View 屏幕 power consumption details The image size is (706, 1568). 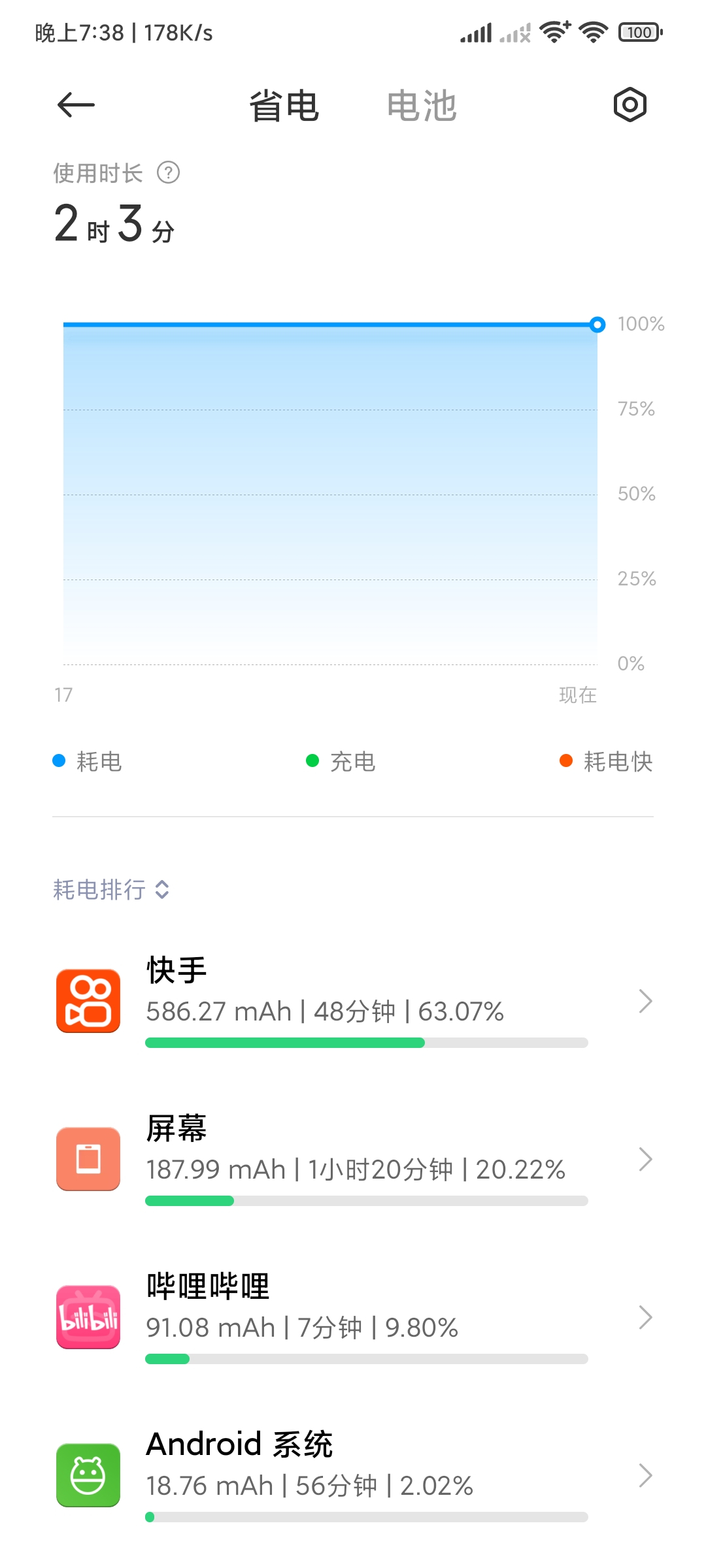pos(353,1159)
